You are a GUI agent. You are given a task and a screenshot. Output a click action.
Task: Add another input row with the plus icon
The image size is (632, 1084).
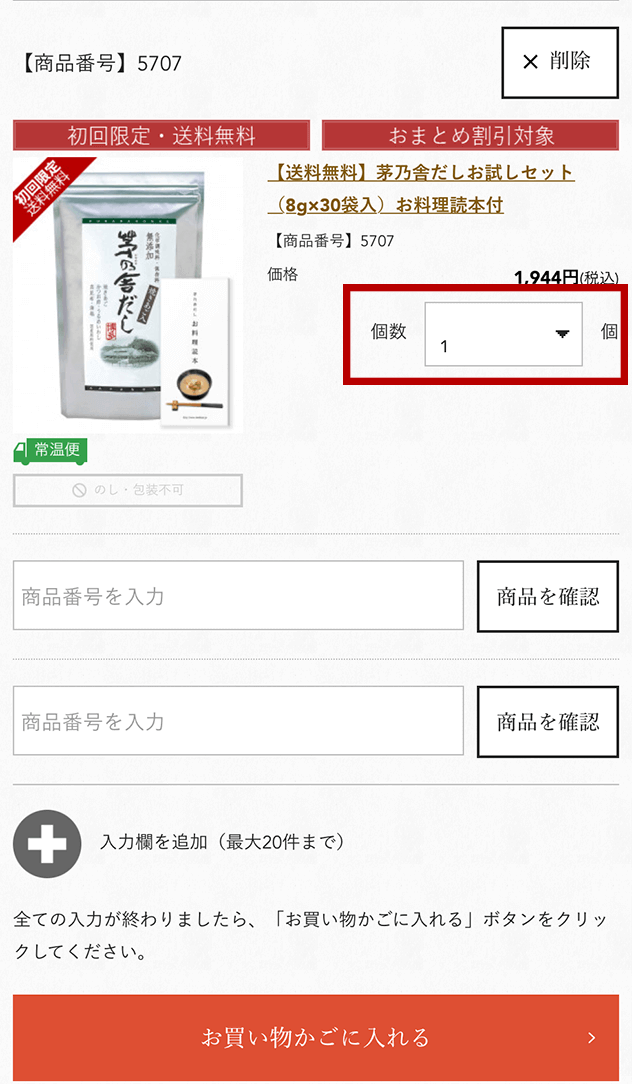pos(47,843)
